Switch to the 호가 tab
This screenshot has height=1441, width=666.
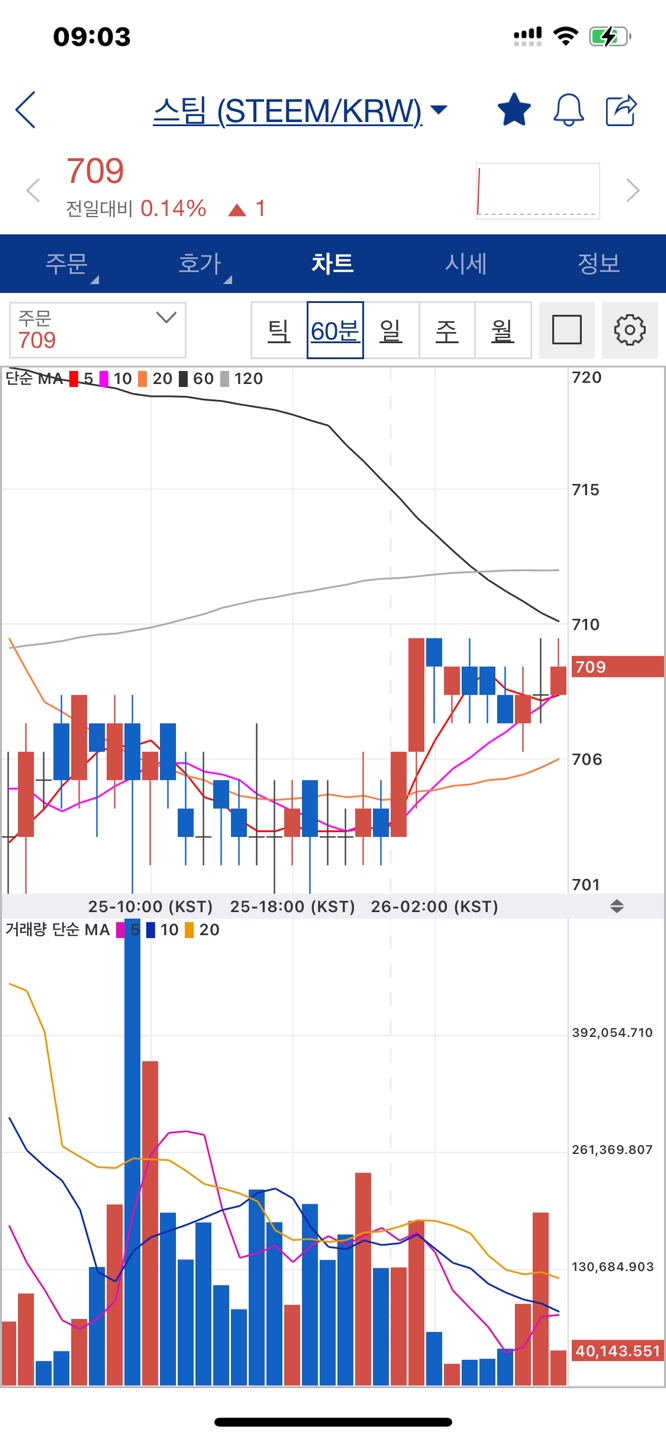(x=200, y=264)
